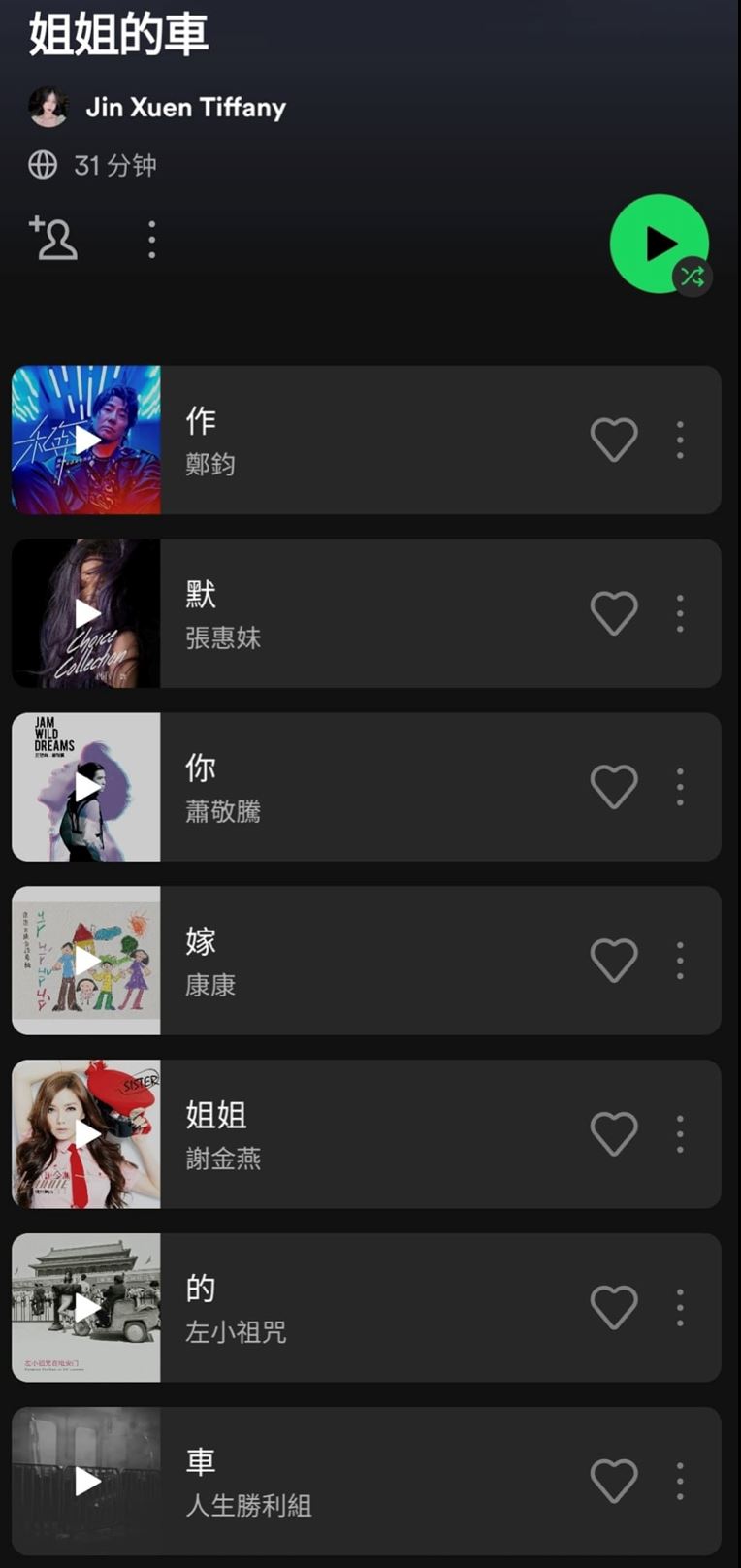This screenshot has width=741, height=1568.
Task: Open more options for 作
Action: [680, 441]
